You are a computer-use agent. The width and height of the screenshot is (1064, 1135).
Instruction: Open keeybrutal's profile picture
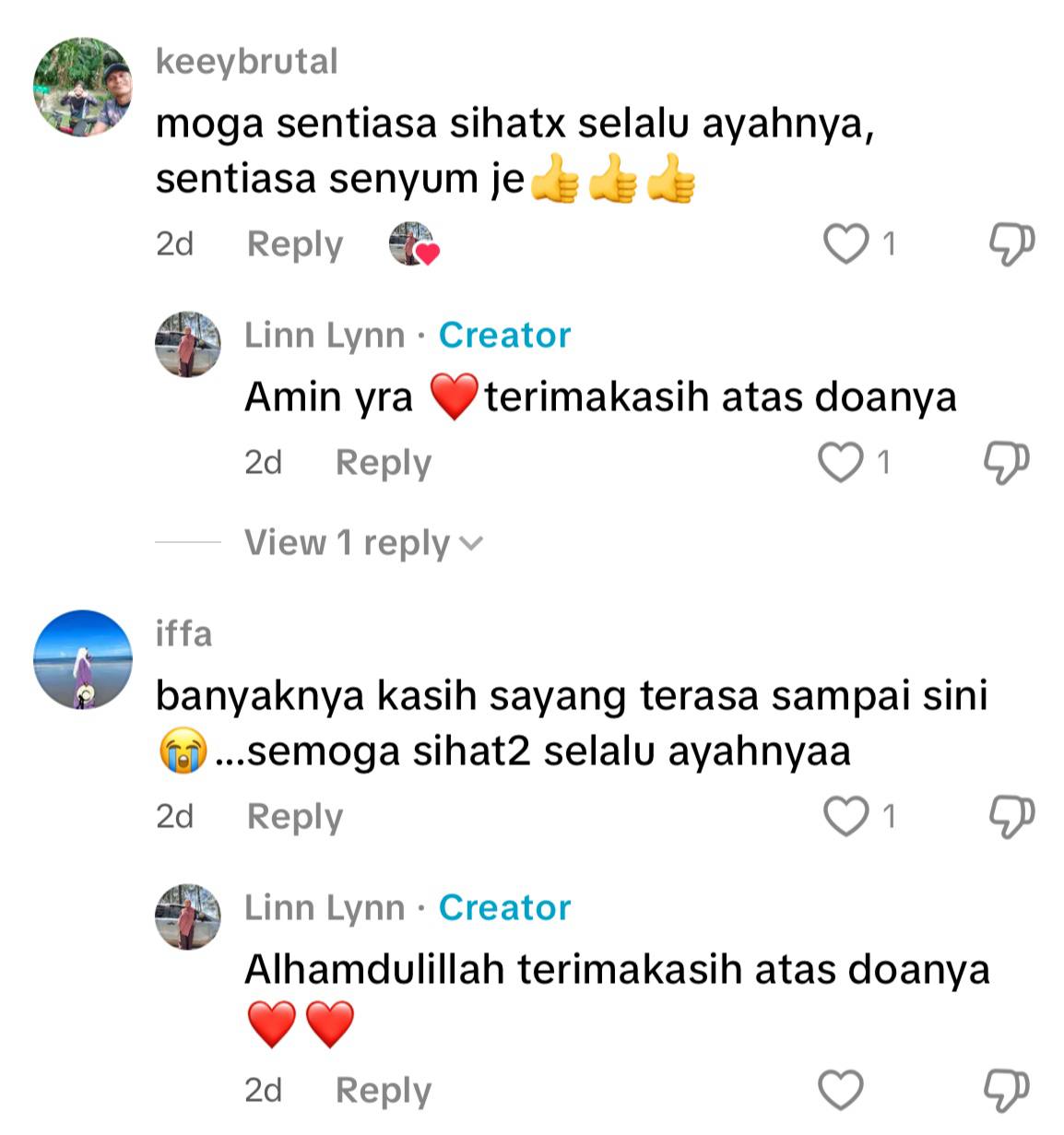(83, 88)
